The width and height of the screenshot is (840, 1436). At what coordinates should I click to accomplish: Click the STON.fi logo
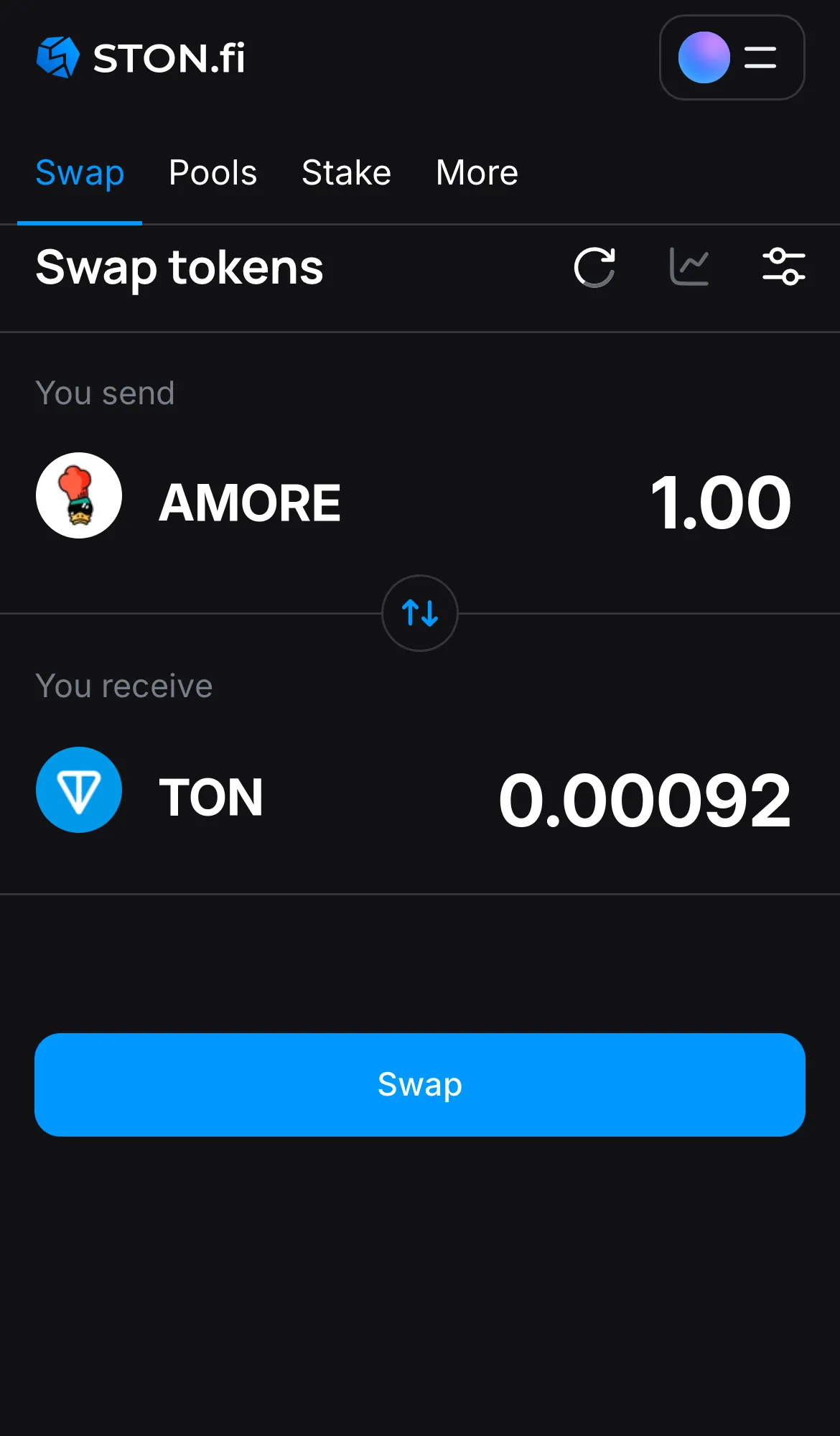pyautogui.click(x=141, y=57)
